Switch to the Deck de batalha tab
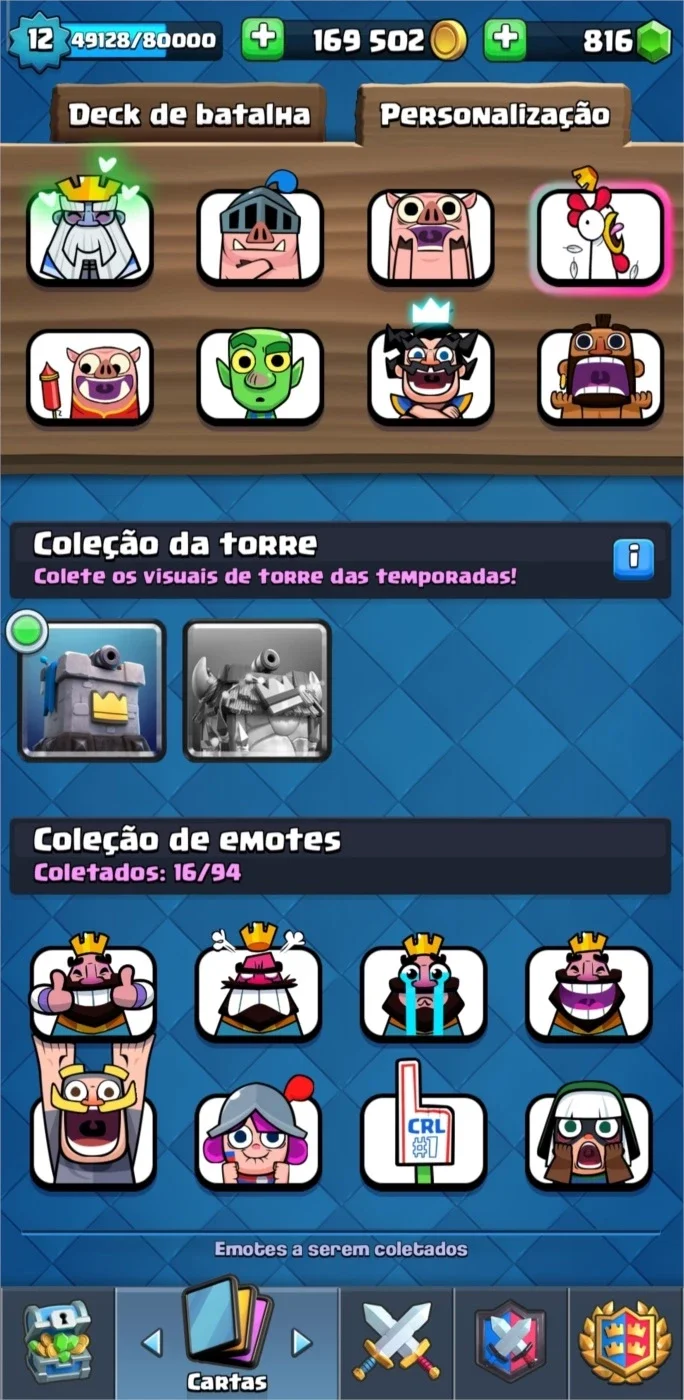This screenshot has width=684, height=1400. [x=188, y=116]
